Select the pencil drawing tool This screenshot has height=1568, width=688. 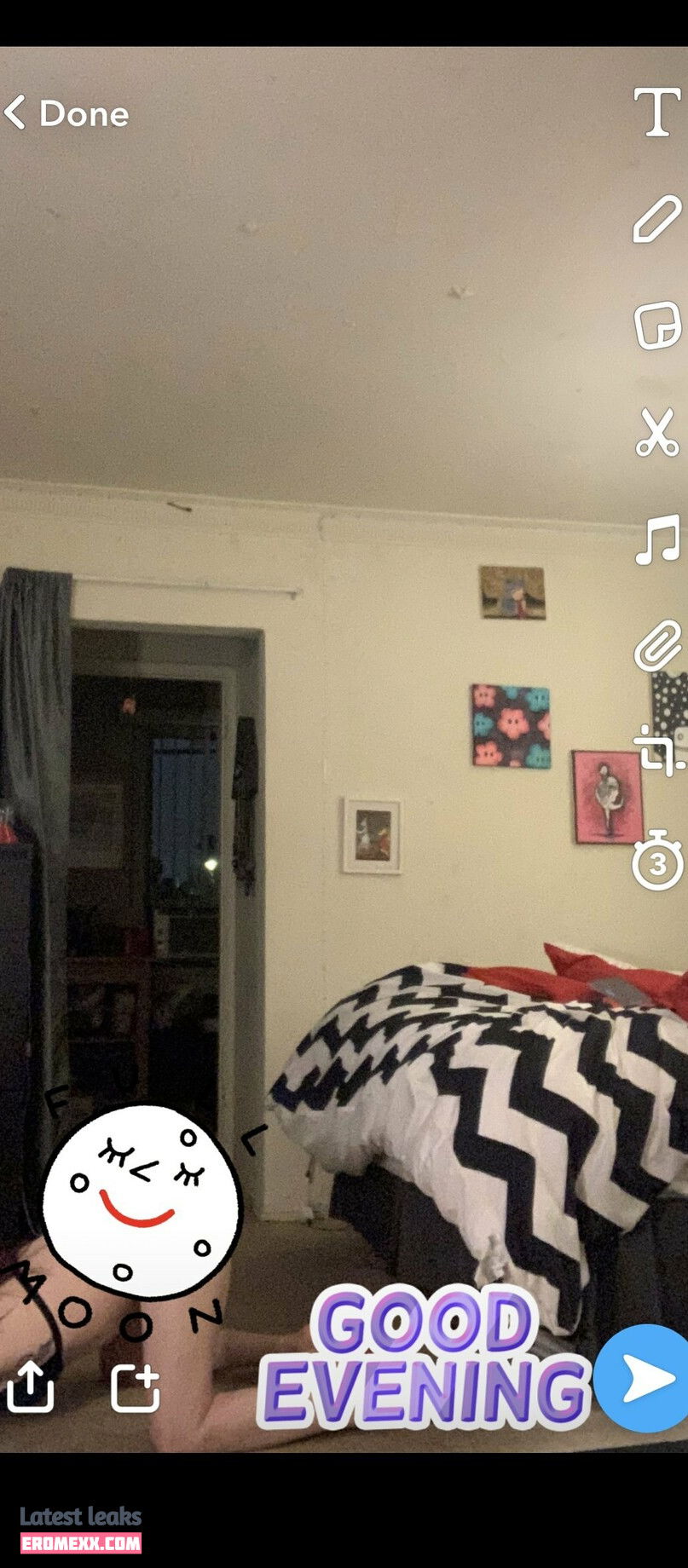pyautogui.click(x=657, y=219)
